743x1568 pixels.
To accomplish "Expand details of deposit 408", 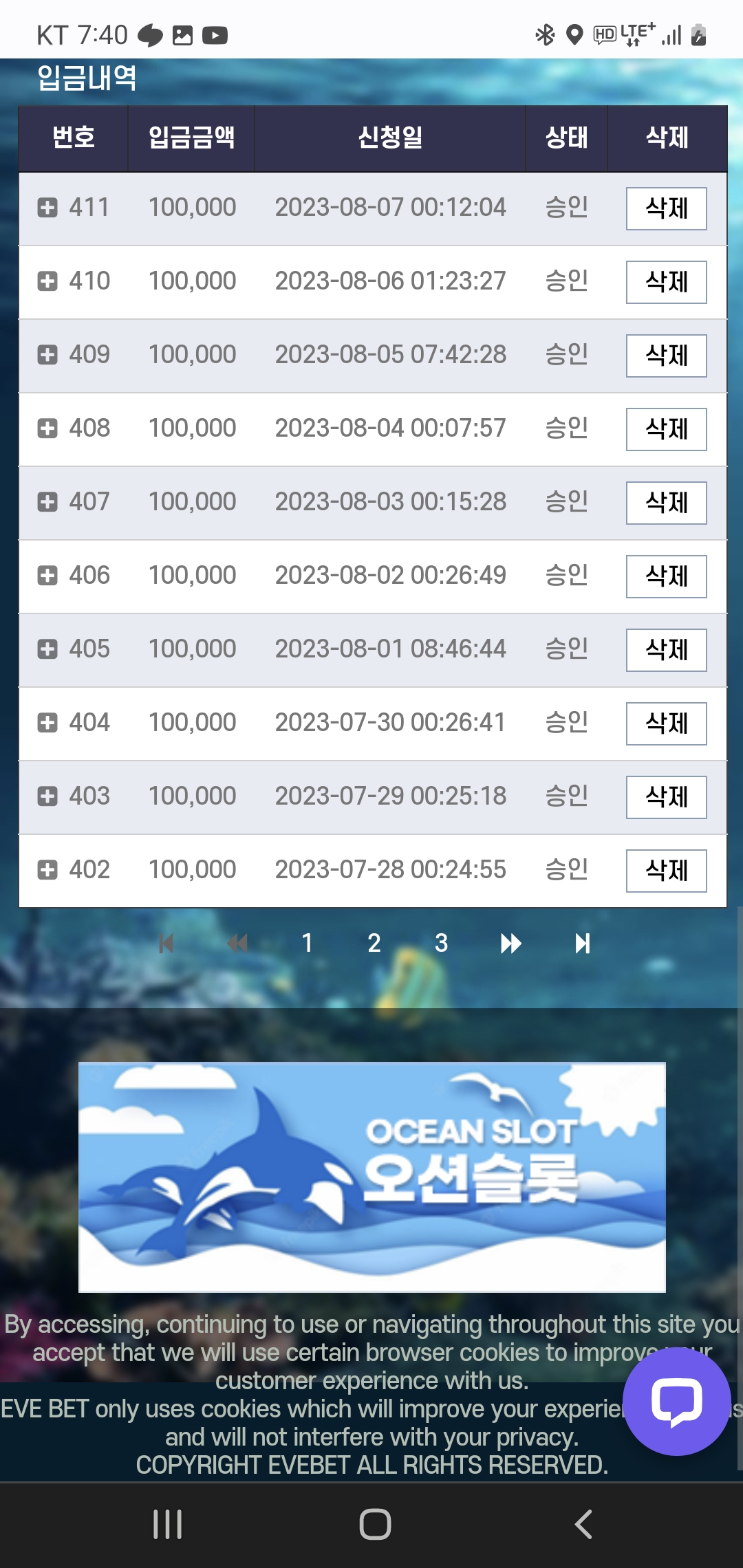I will pyautogui.click(x=47, y=428).
